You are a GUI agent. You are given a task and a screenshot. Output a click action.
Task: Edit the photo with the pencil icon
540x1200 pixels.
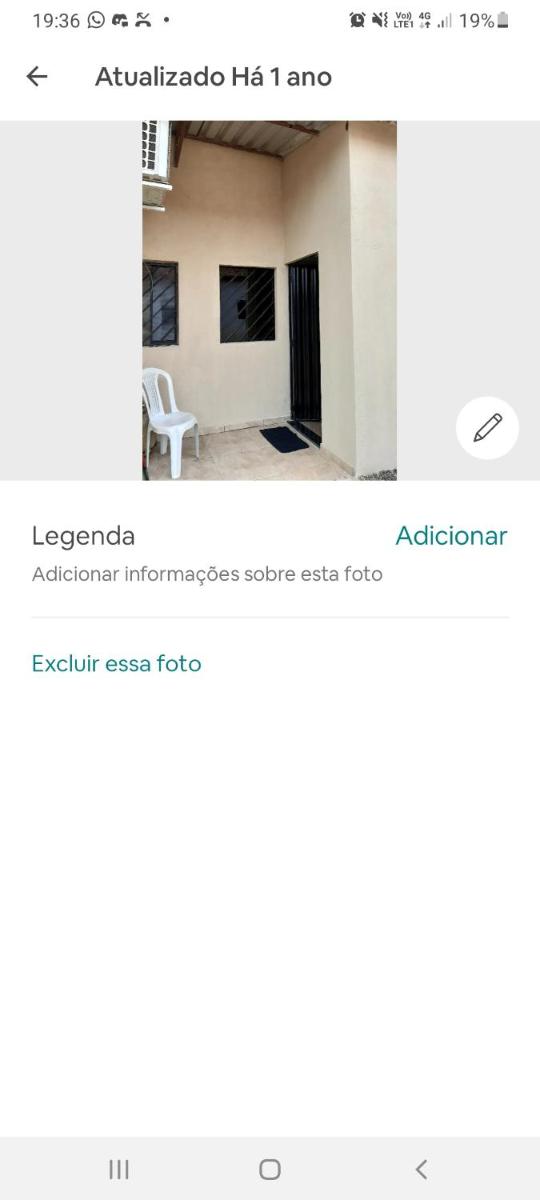[x=487, y=428]
